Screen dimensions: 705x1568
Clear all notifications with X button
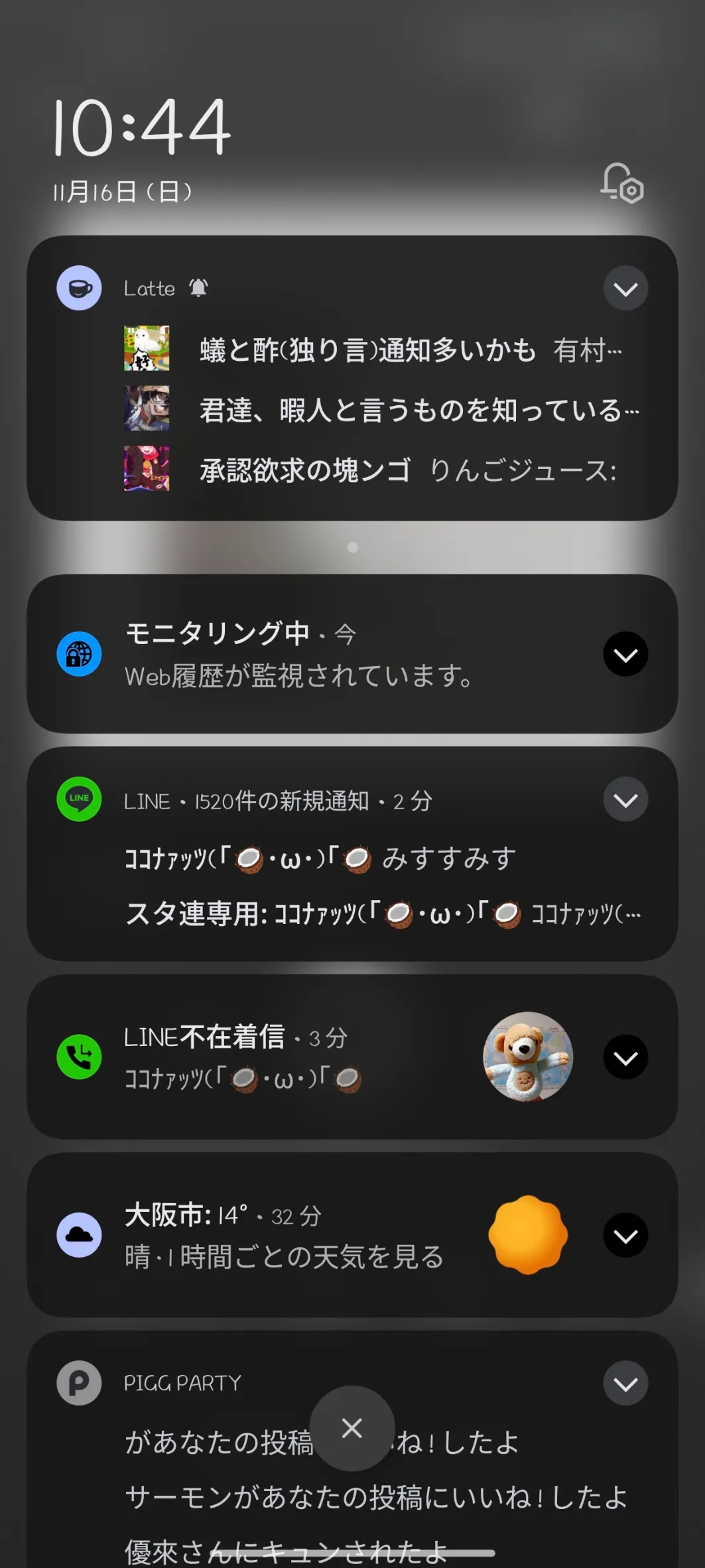pos(352,1427)
